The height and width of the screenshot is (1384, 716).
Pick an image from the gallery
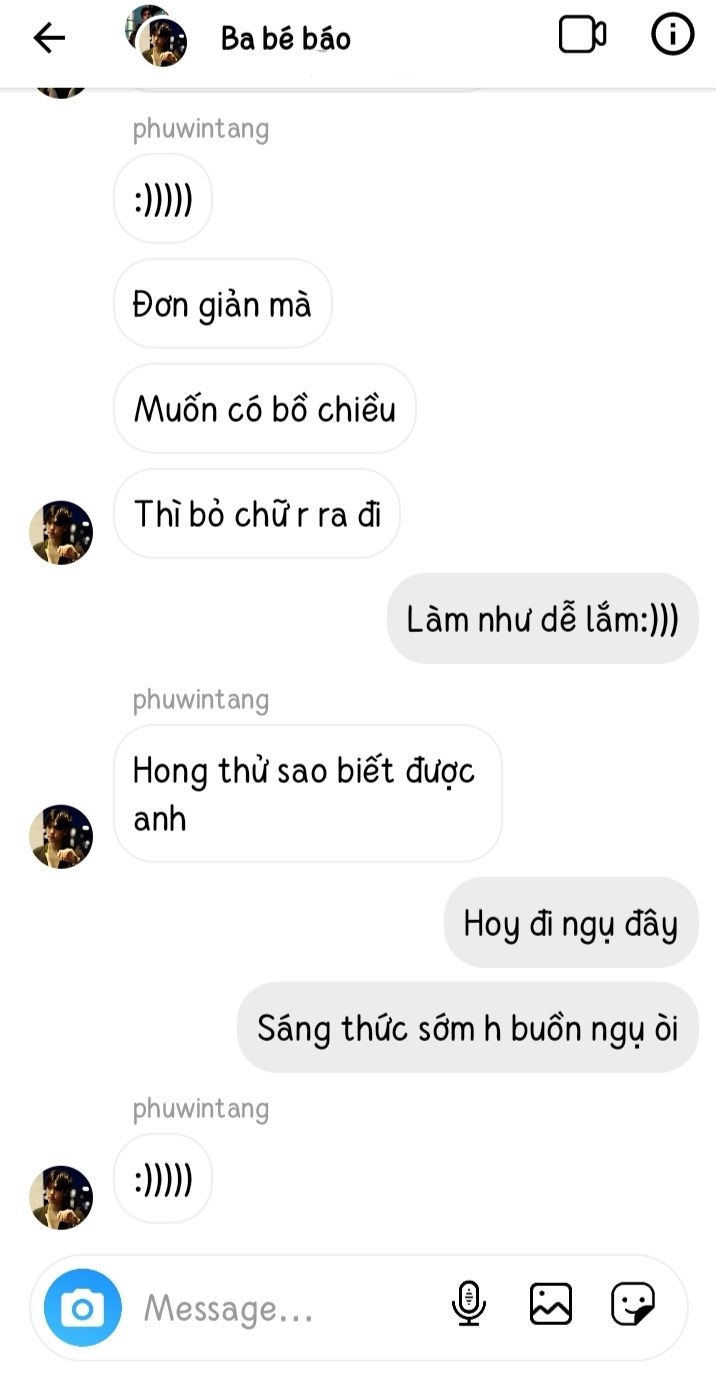tap(550, 1304)
